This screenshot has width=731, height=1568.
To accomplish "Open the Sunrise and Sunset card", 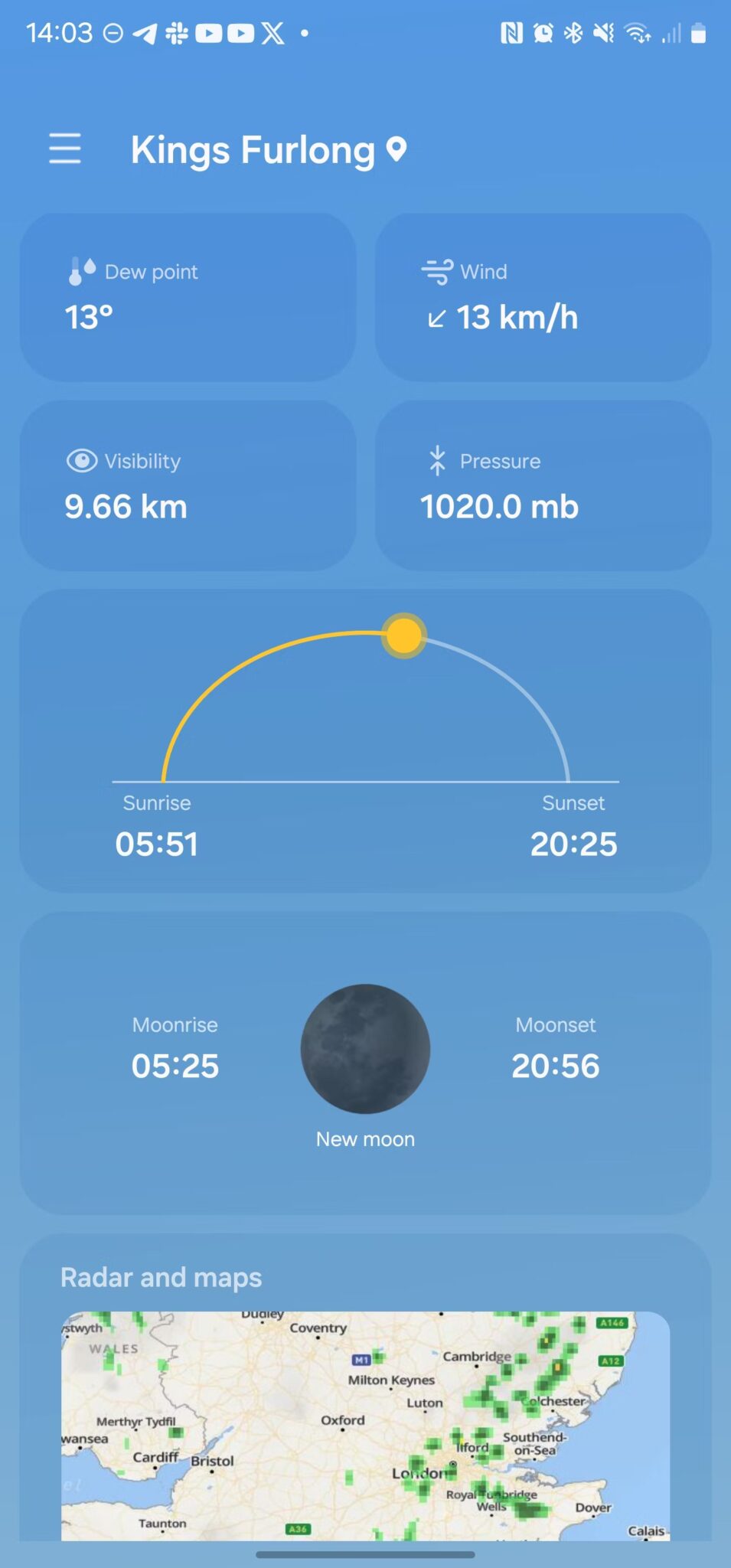I will pyautogui.click(x=365, y=740).
